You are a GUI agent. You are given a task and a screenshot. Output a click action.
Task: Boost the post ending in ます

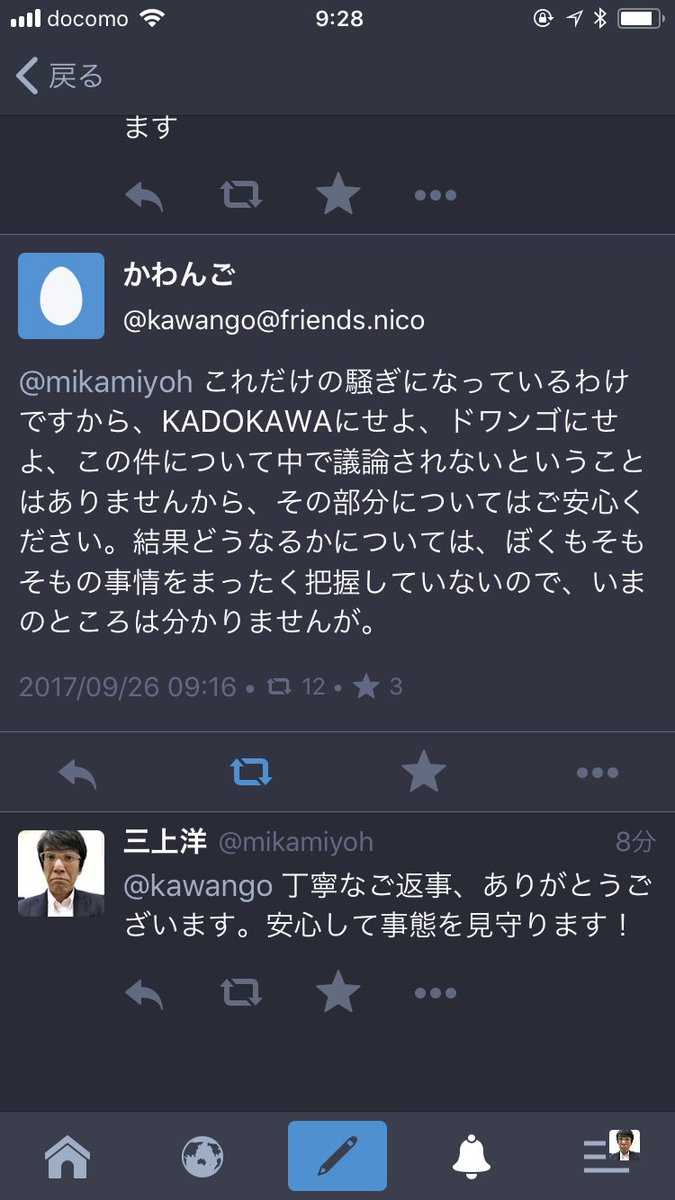[240, 195]
